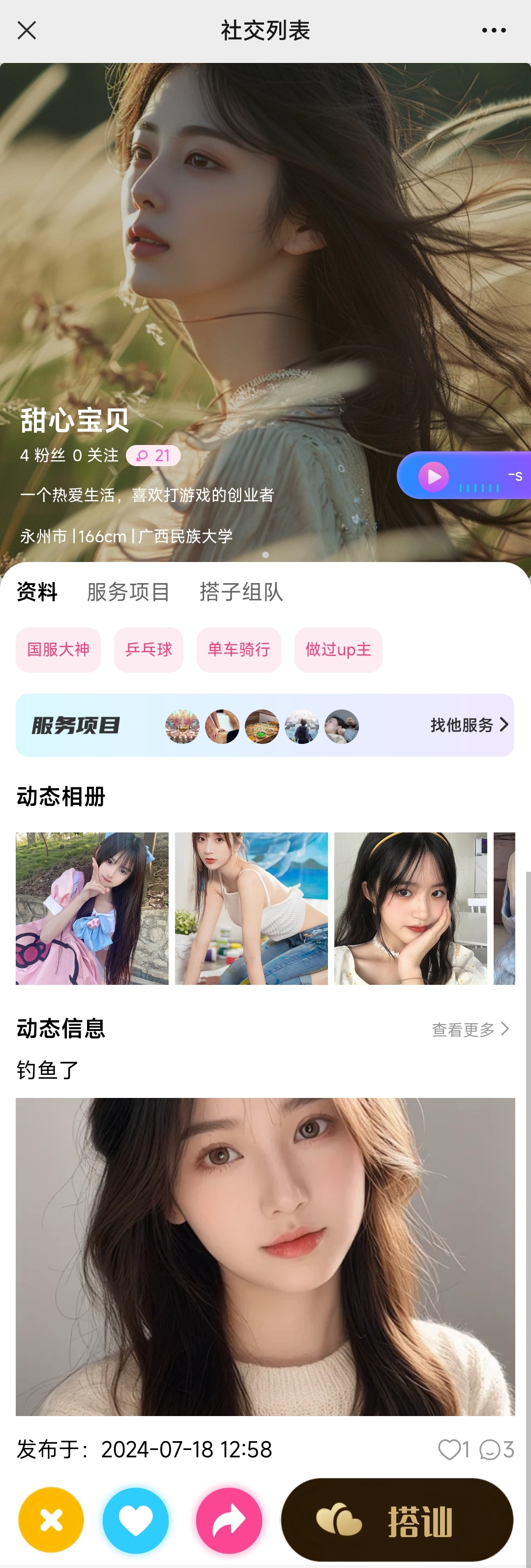This screenshot has width=531, height=1568.
Task: Open the three-dot overflow menu
Action: tap(493, 30)
